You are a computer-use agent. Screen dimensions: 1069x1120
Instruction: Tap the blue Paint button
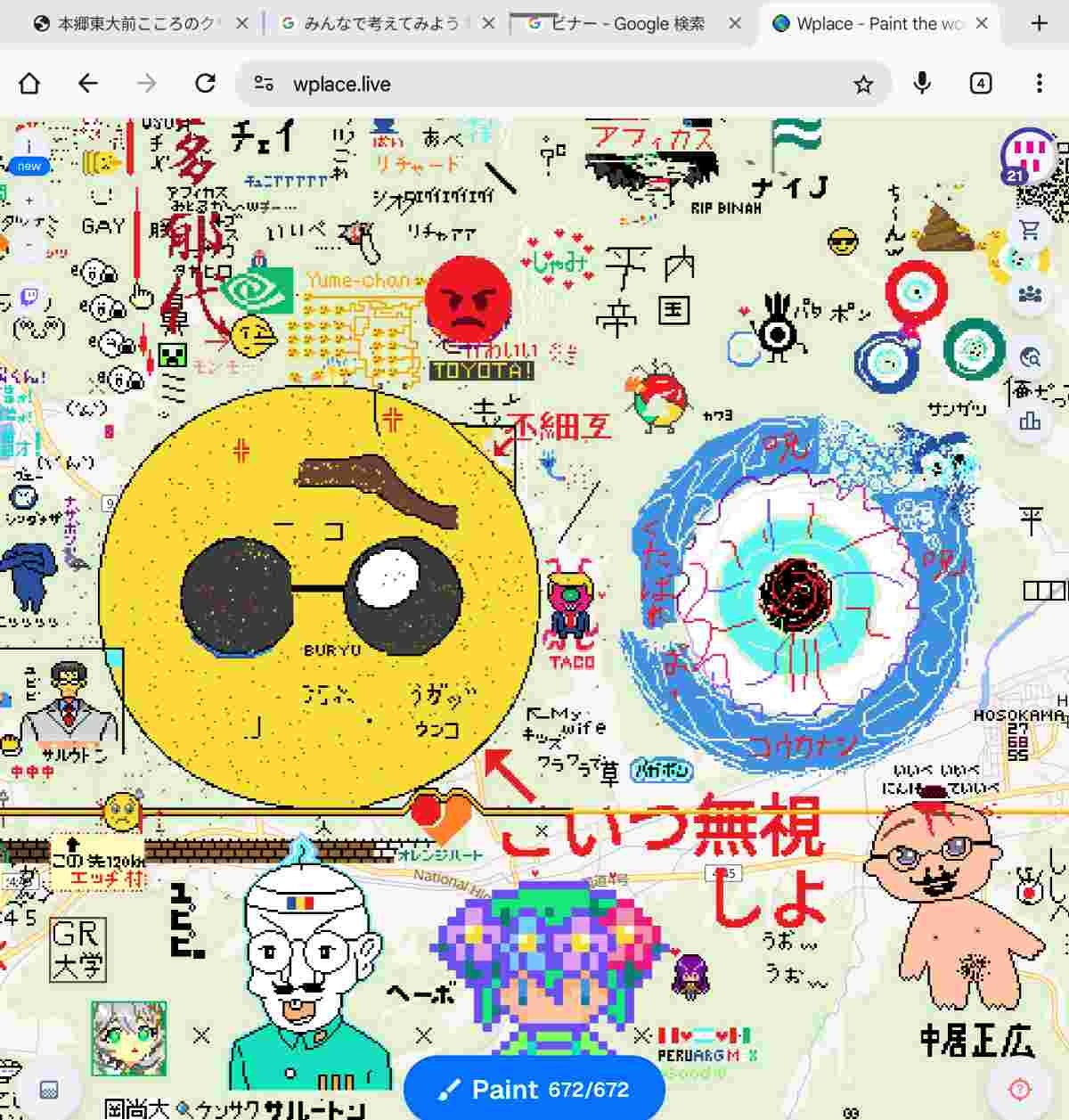coord(534,1089)
